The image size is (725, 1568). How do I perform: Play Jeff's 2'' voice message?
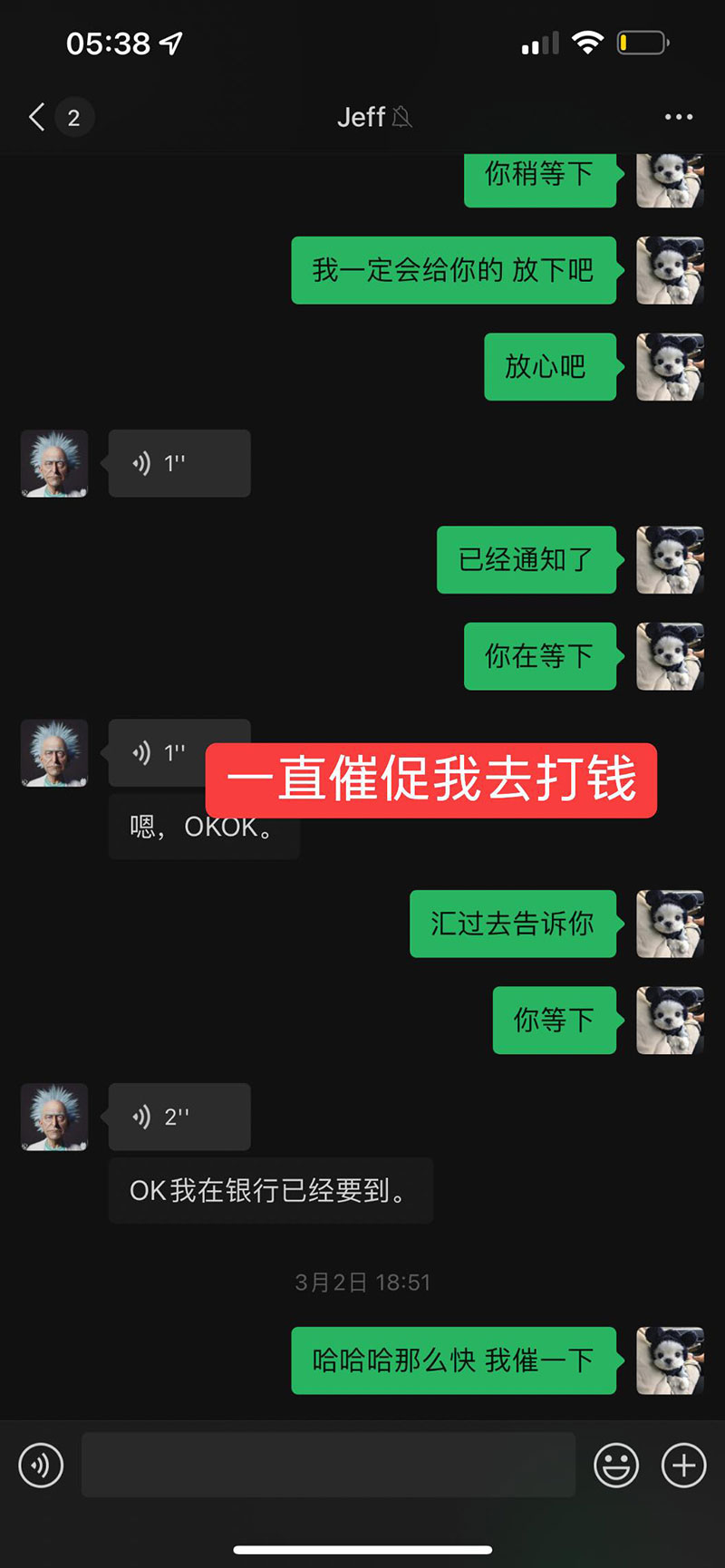tap(179, 1117)
